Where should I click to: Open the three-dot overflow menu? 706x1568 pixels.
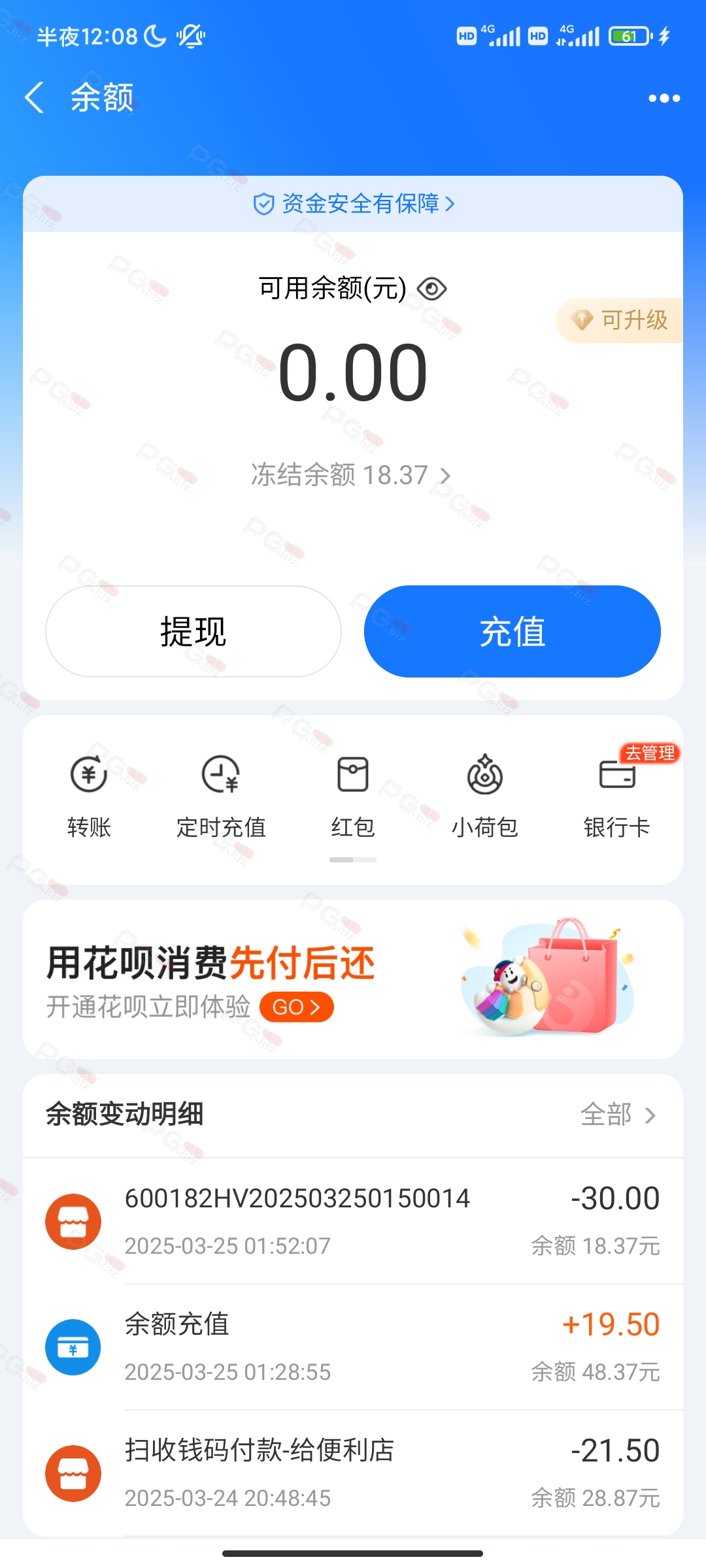pos(664,98)
